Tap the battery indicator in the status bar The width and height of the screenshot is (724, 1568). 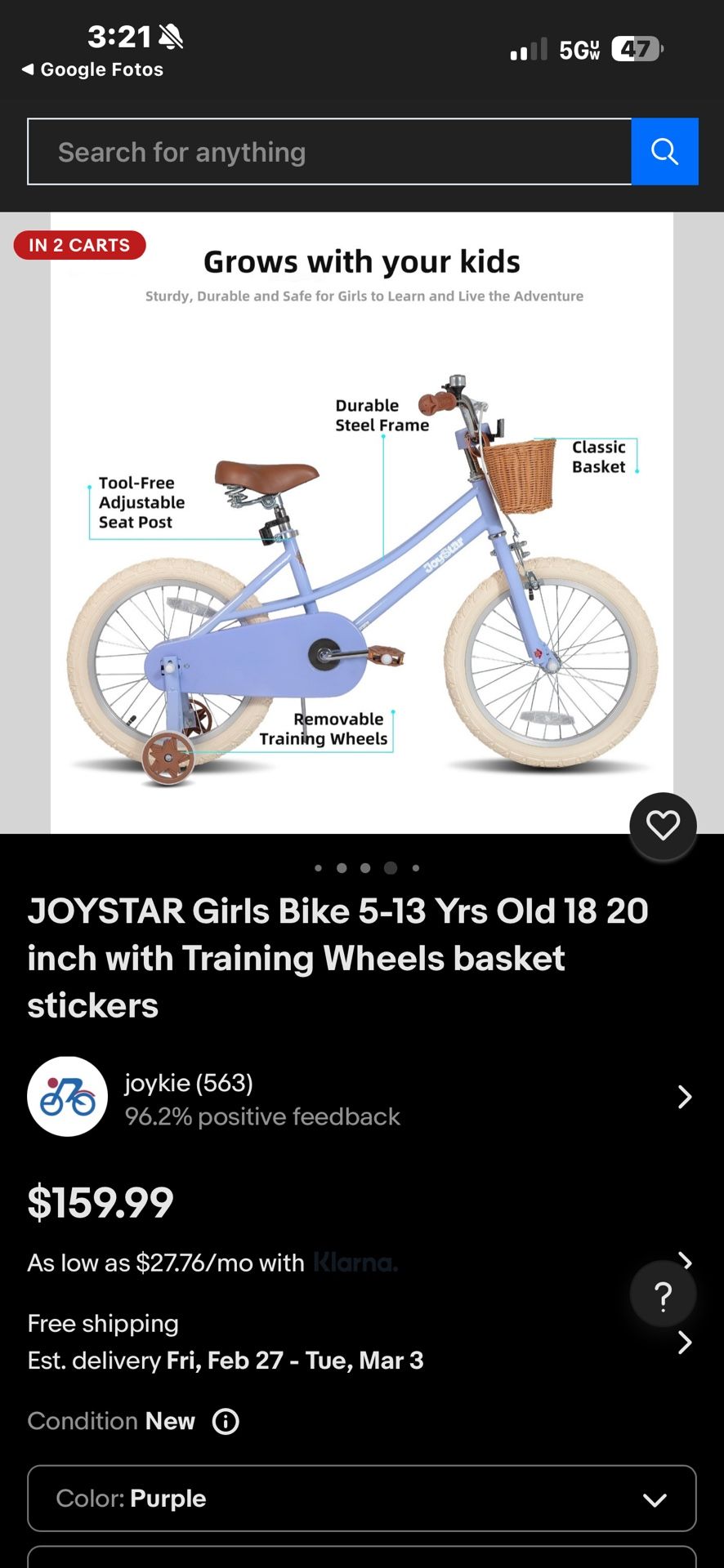[638, 49]
